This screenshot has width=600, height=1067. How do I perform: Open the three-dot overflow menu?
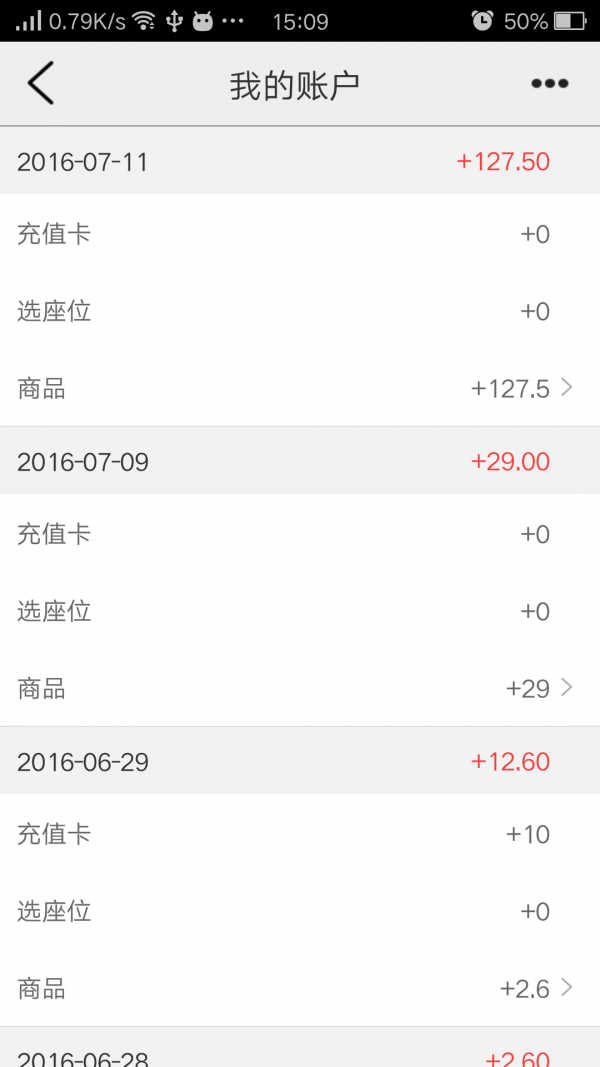click(550, 84)
